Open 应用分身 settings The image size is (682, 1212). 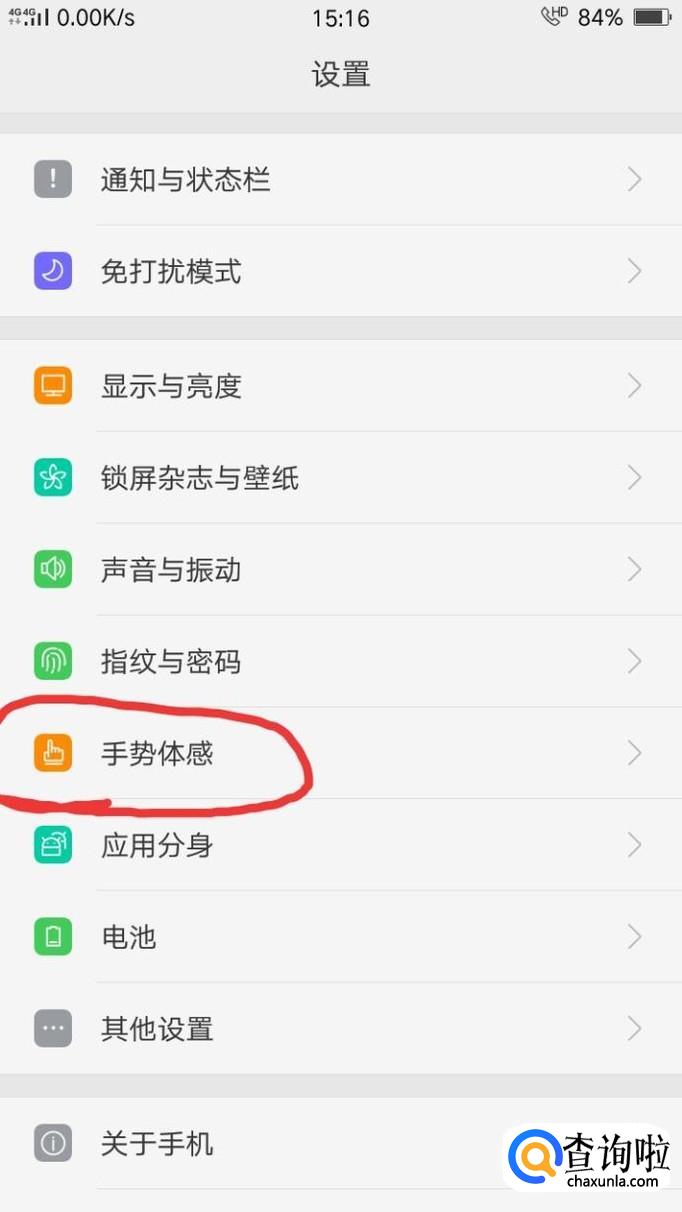tap(341, 846)
